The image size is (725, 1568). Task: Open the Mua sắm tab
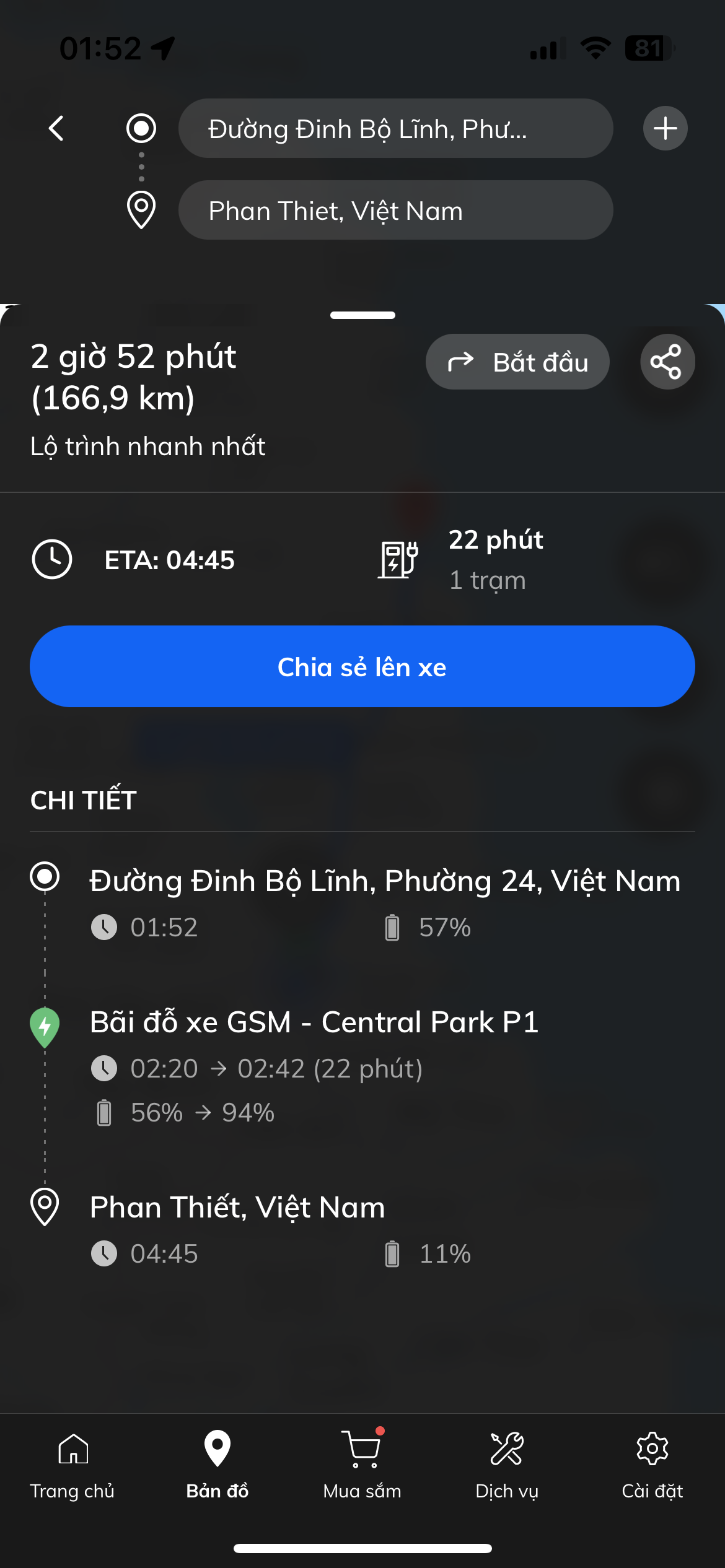[x=362, y=1465]
